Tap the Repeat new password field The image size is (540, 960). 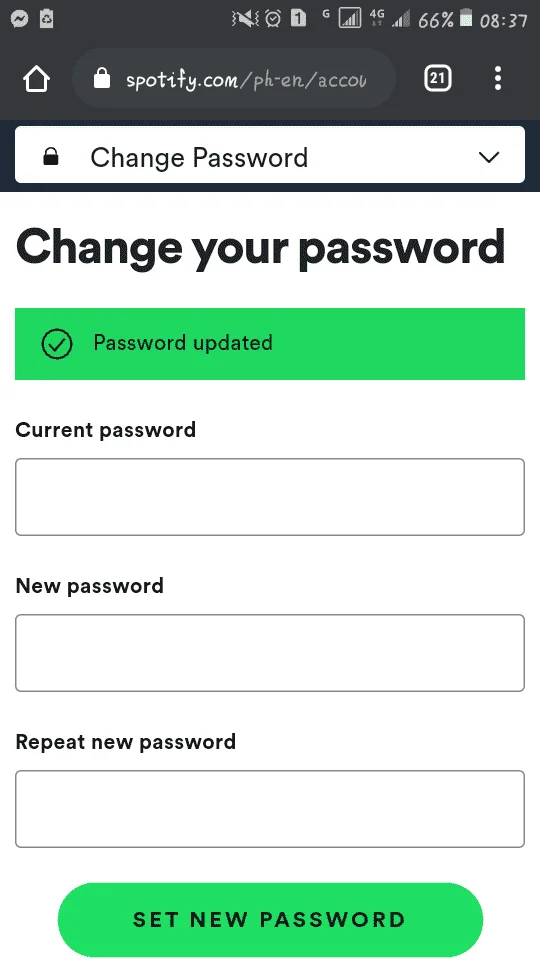click(x=270, y=809)
